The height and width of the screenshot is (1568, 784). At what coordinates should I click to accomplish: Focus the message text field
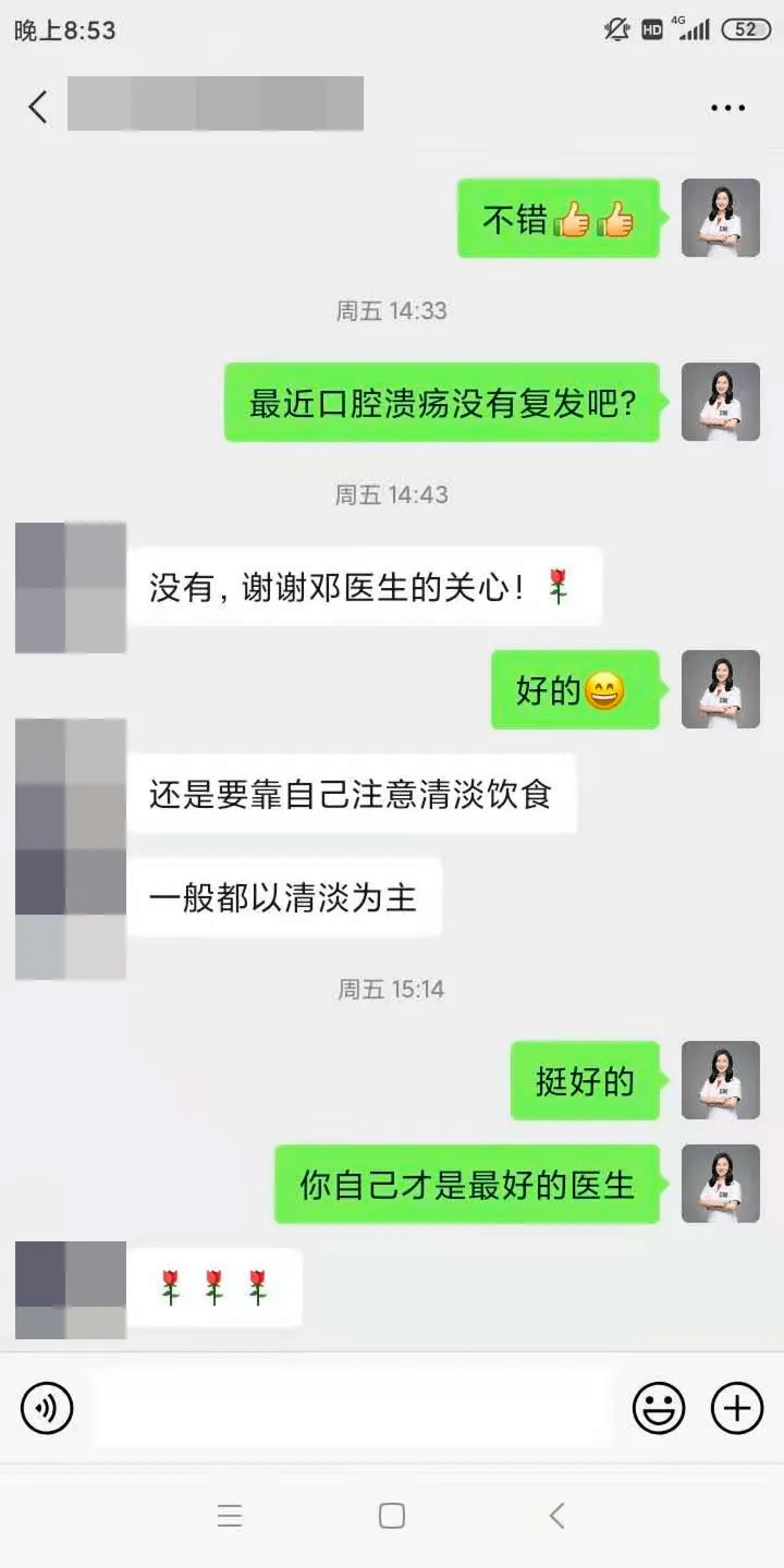click(353, 1408)
